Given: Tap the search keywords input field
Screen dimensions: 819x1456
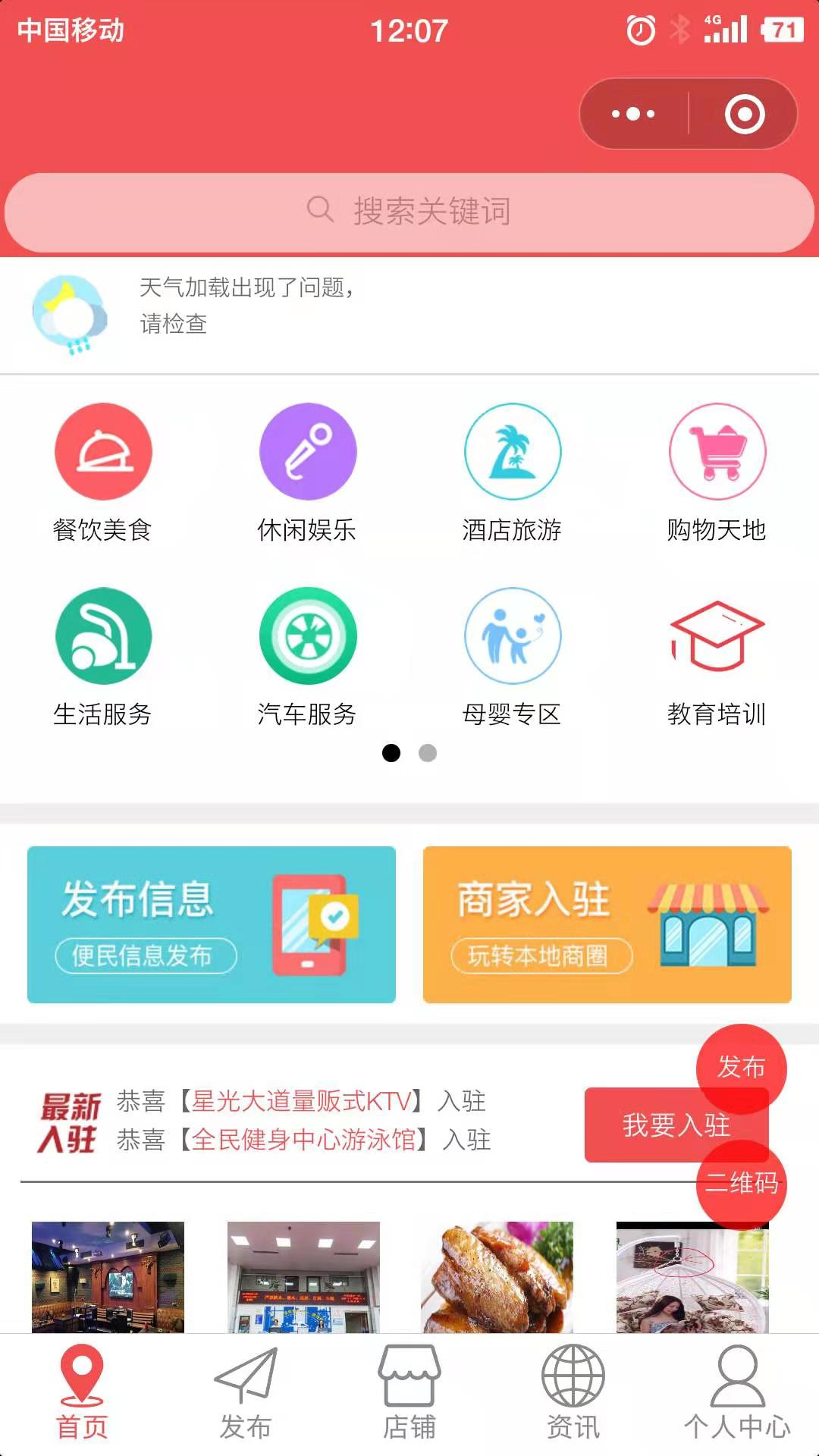Looking at the screenshot, I should pyautogui.click(x=409, y=212).
